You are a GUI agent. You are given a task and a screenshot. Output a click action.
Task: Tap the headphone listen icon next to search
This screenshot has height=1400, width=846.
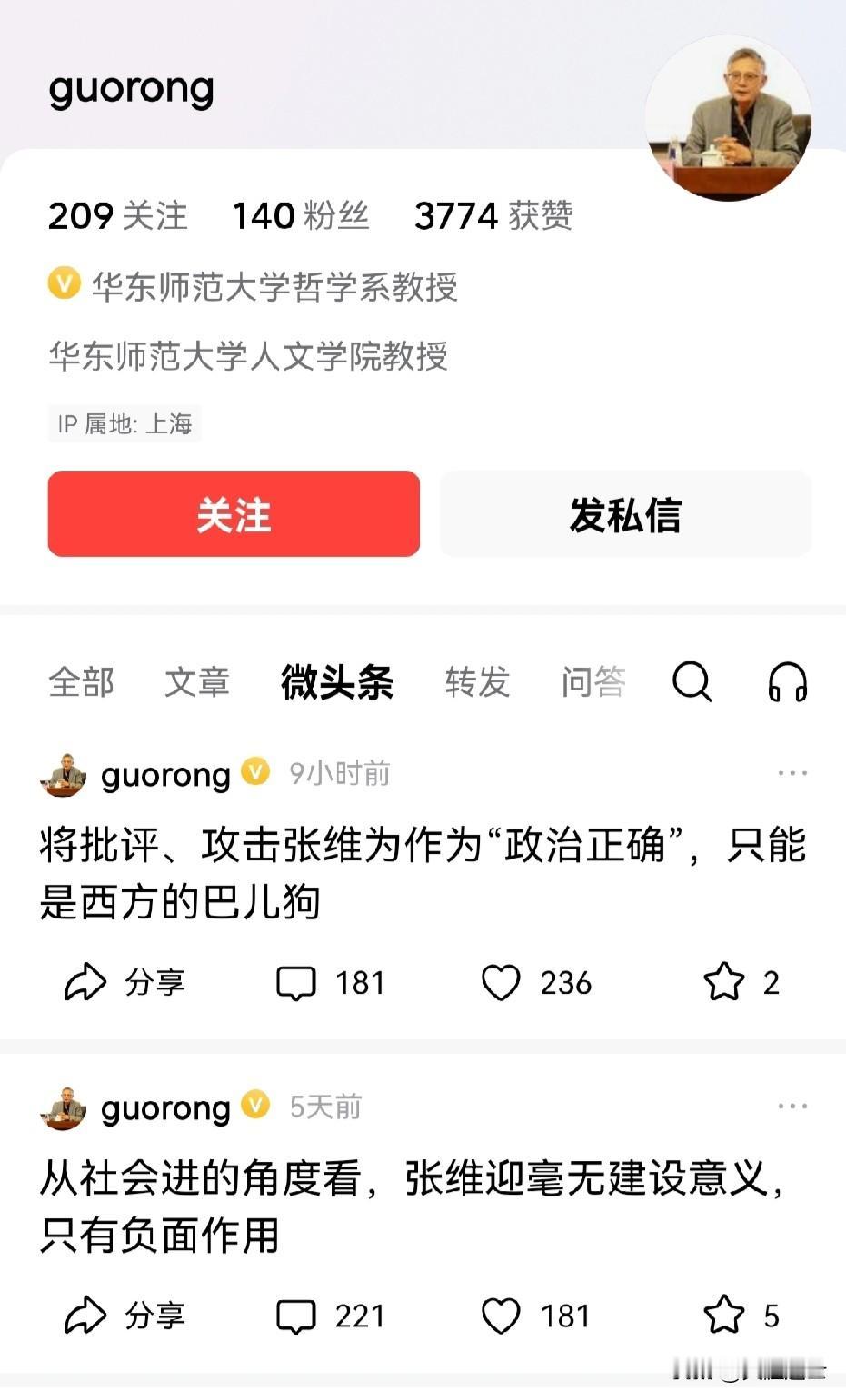click(x=787, y=683)
